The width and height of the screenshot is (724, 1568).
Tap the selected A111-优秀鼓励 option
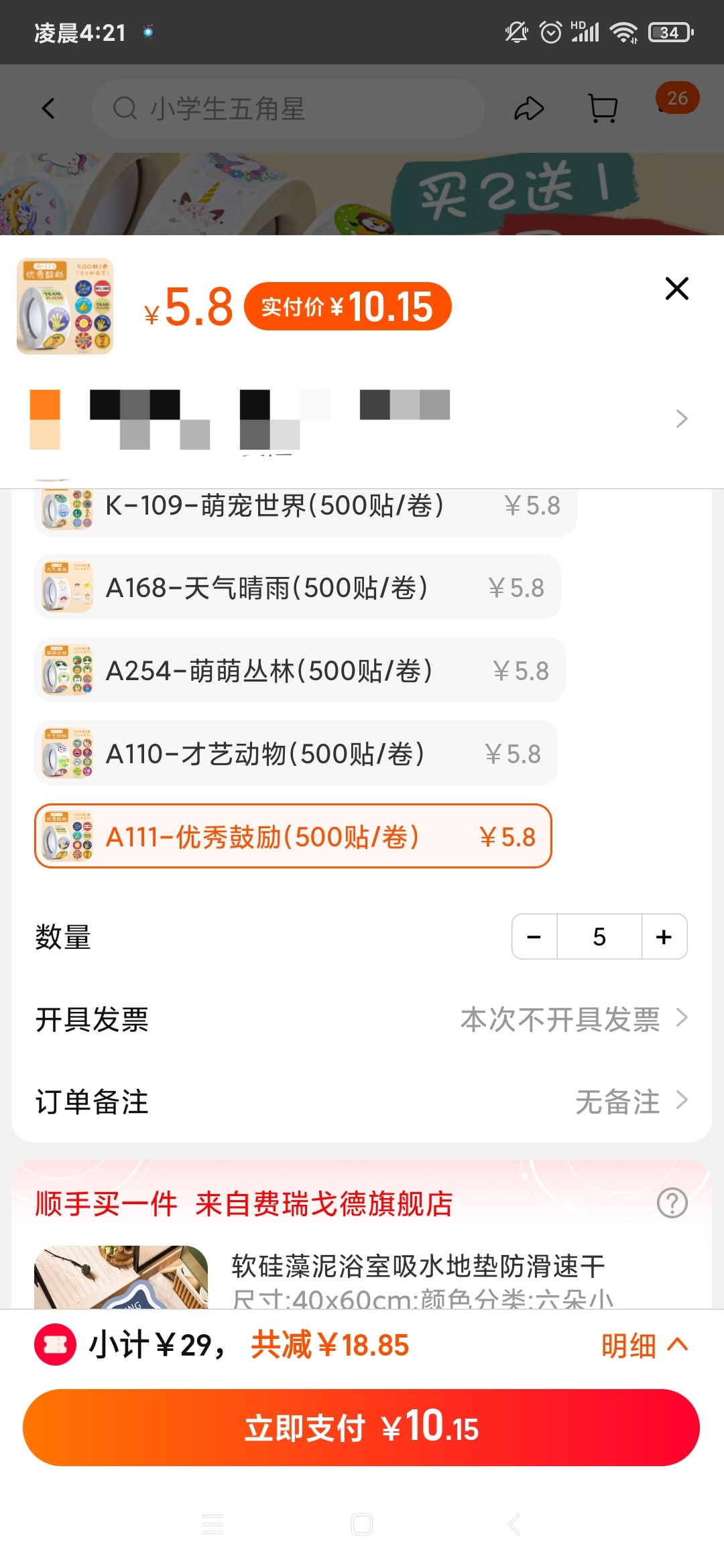point(293,836)
